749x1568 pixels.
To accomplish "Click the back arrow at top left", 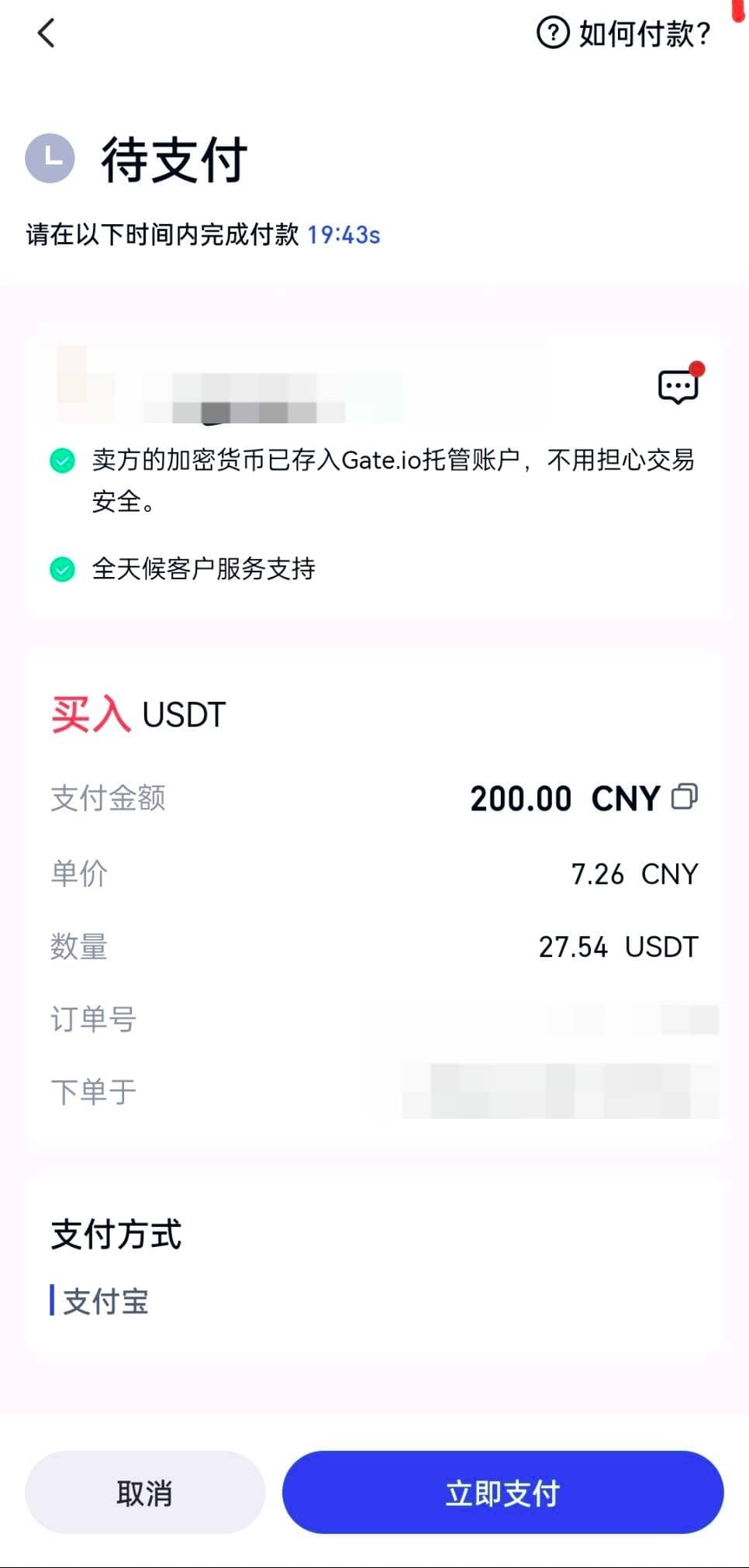I will [x=46, y=33].
